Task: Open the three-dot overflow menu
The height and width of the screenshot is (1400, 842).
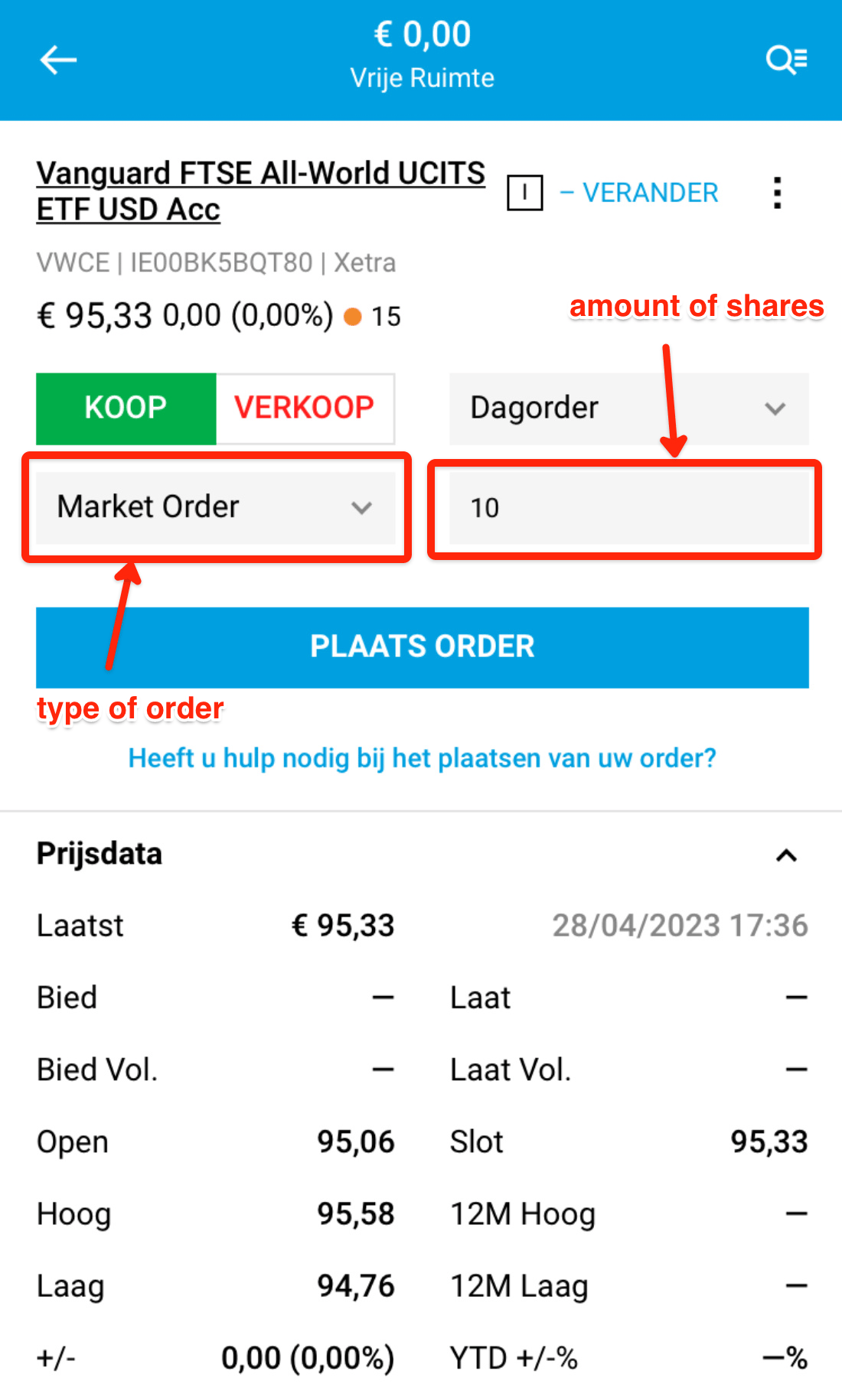Action: tap(777, 193)
